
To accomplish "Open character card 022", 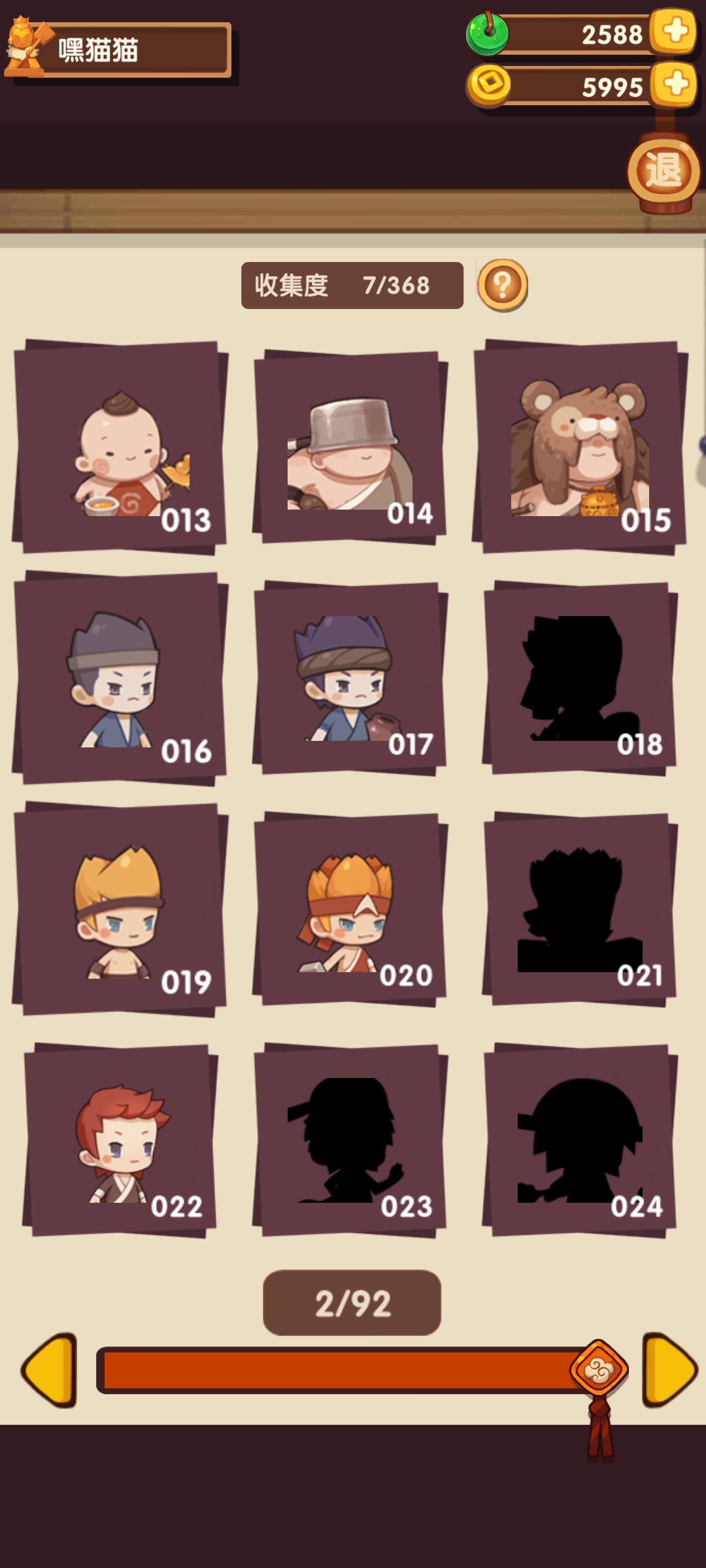I will coord(120,1140).
